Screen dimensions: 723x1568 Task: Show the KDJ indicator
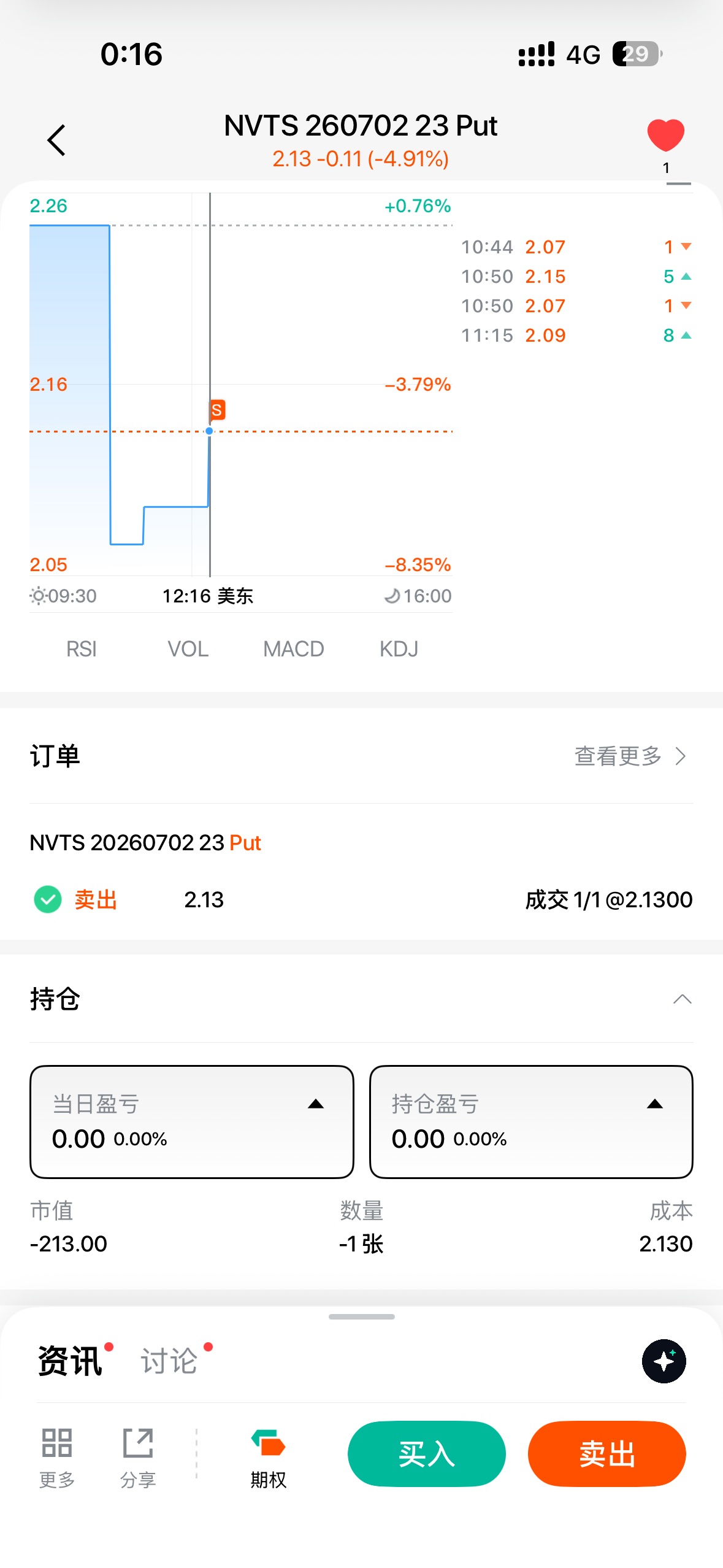399,649
